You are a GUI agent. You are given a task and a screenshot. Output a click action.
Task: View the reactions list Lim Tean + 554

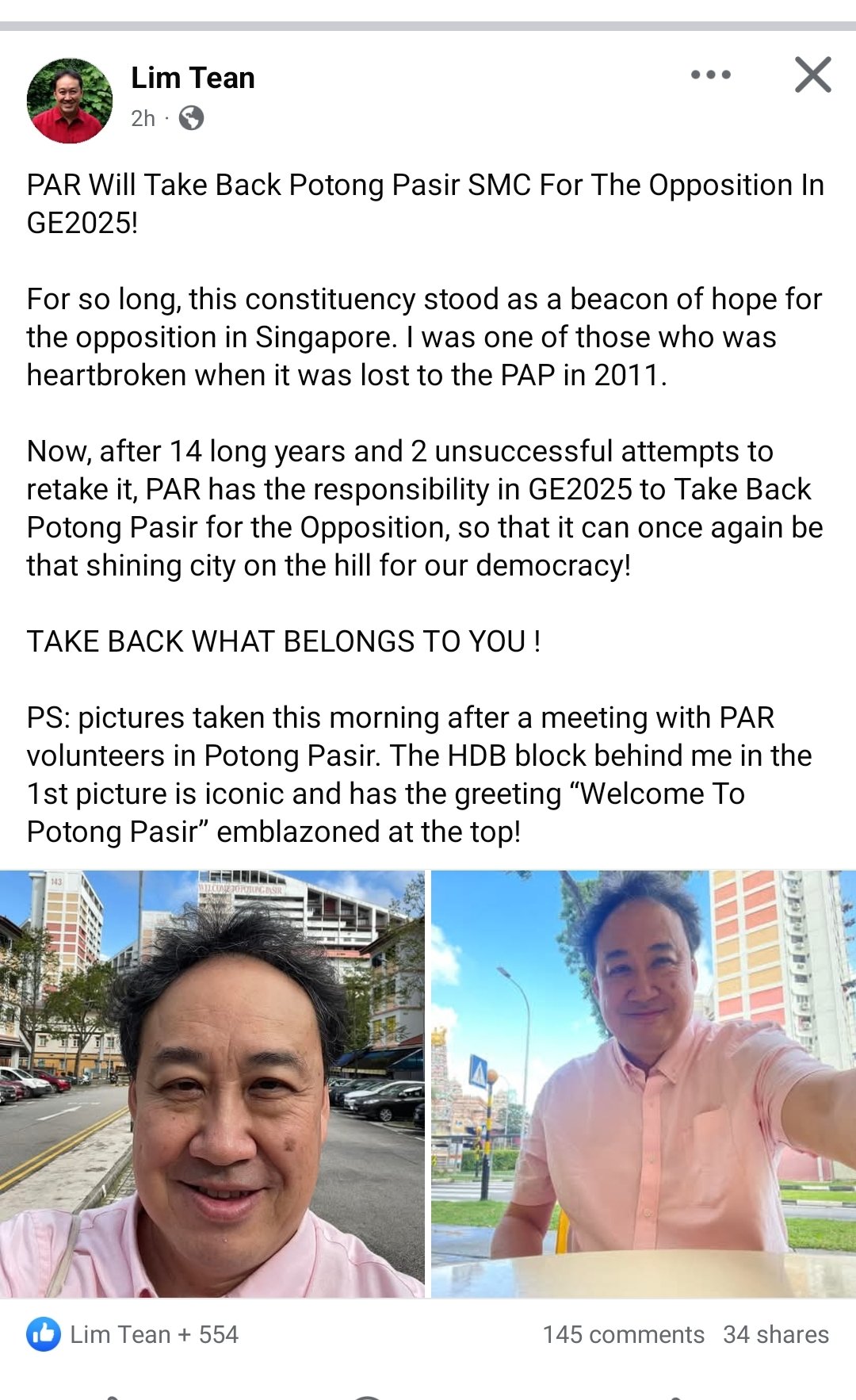click(x=133, y=1334)
